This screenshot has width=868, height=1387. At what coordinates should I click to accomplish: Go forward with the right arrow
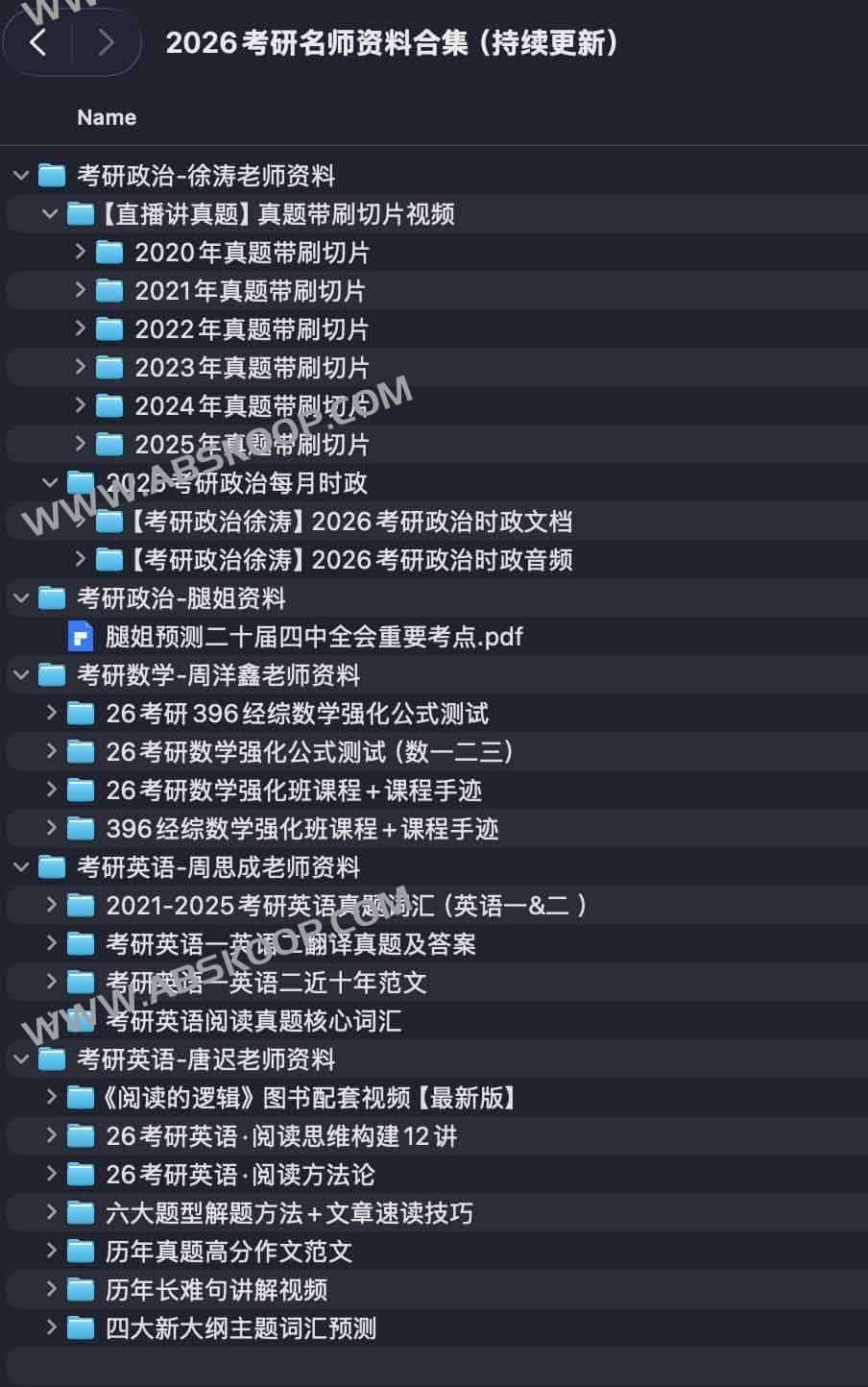106,42
